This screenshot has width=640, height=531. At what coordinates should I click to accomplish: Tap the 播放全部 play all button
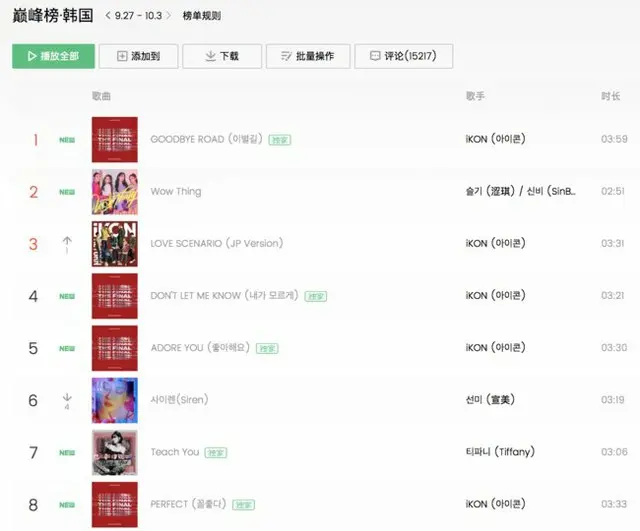(x=53, y=56)
